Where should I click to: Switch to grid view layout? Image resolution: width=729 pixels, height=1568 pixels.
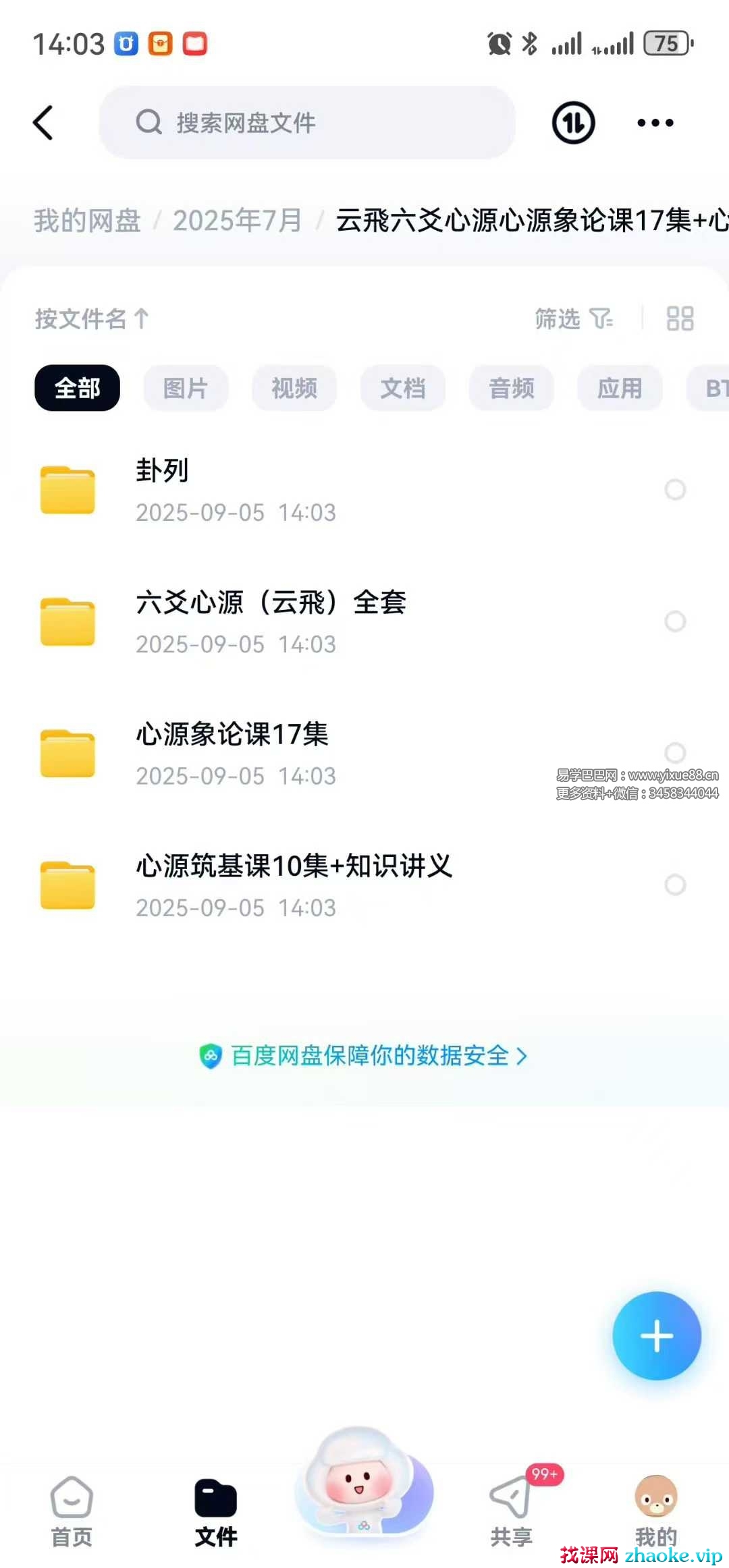[679, 318]
